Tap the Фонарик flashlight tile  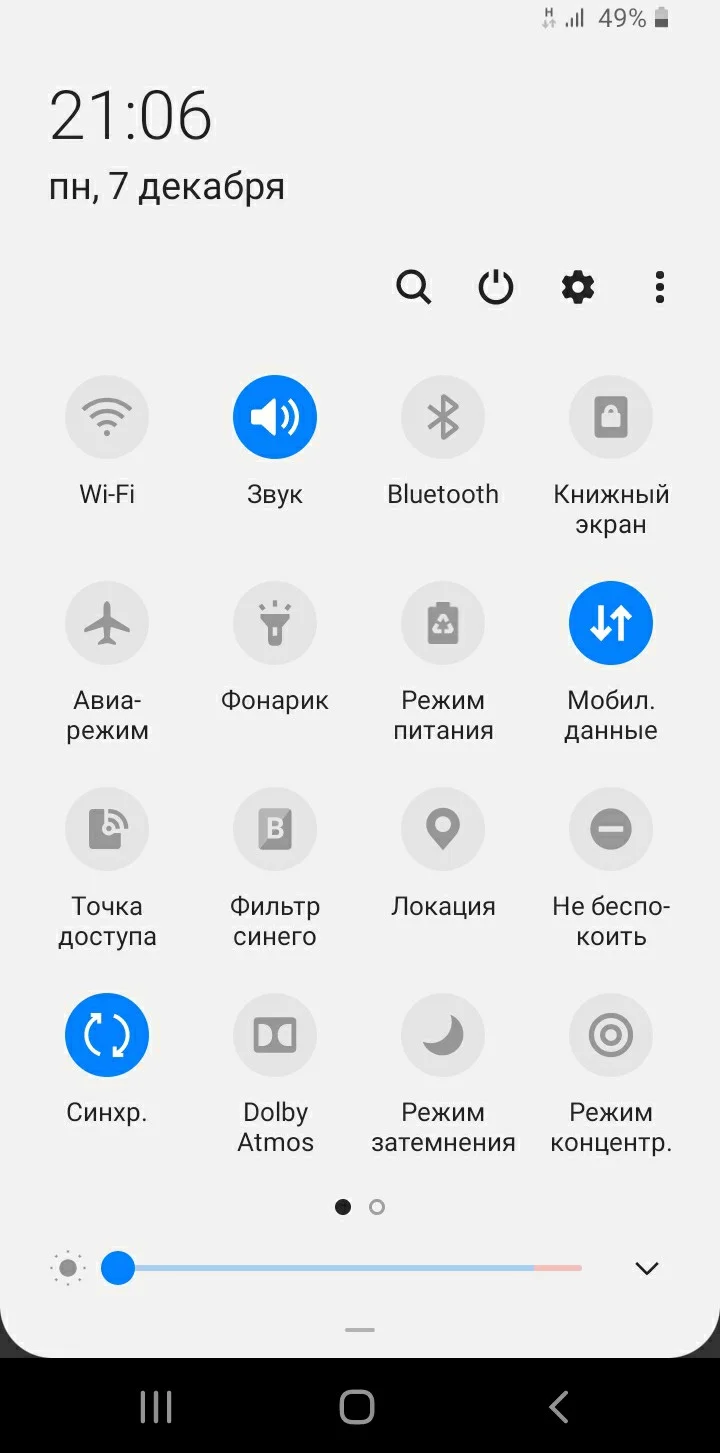click(275, 623)
